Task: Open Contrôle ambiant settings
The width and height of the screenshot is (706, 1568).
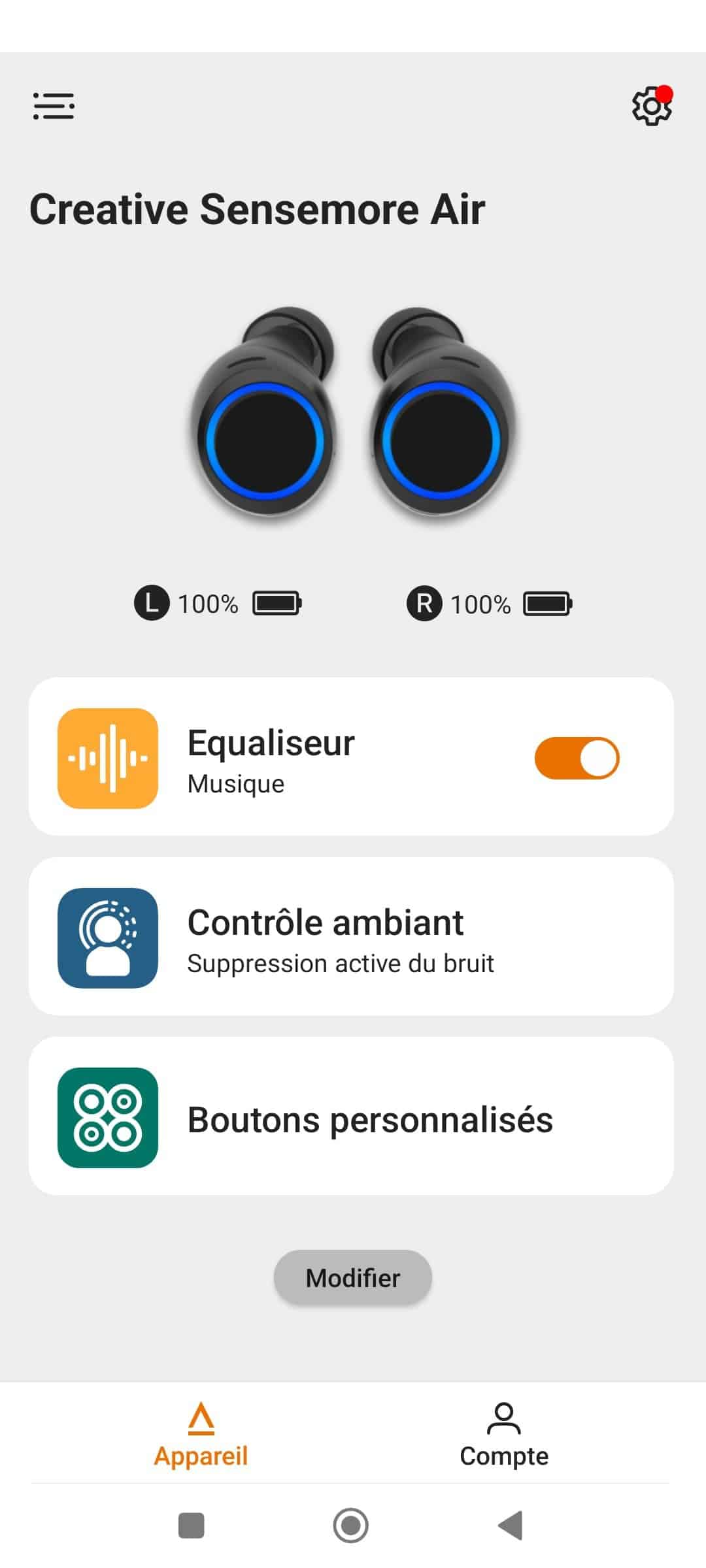Action: coord(351,937)
